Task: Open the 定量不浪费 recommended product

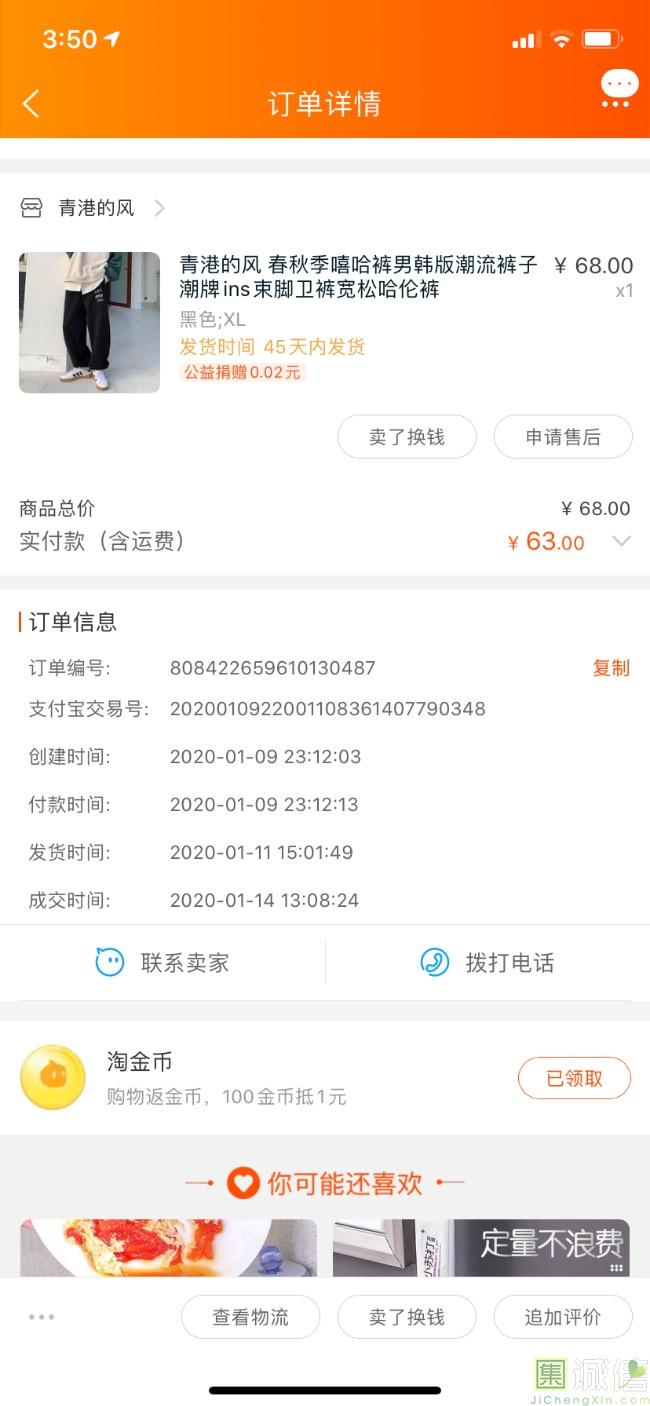Action: pos(481,1247)
